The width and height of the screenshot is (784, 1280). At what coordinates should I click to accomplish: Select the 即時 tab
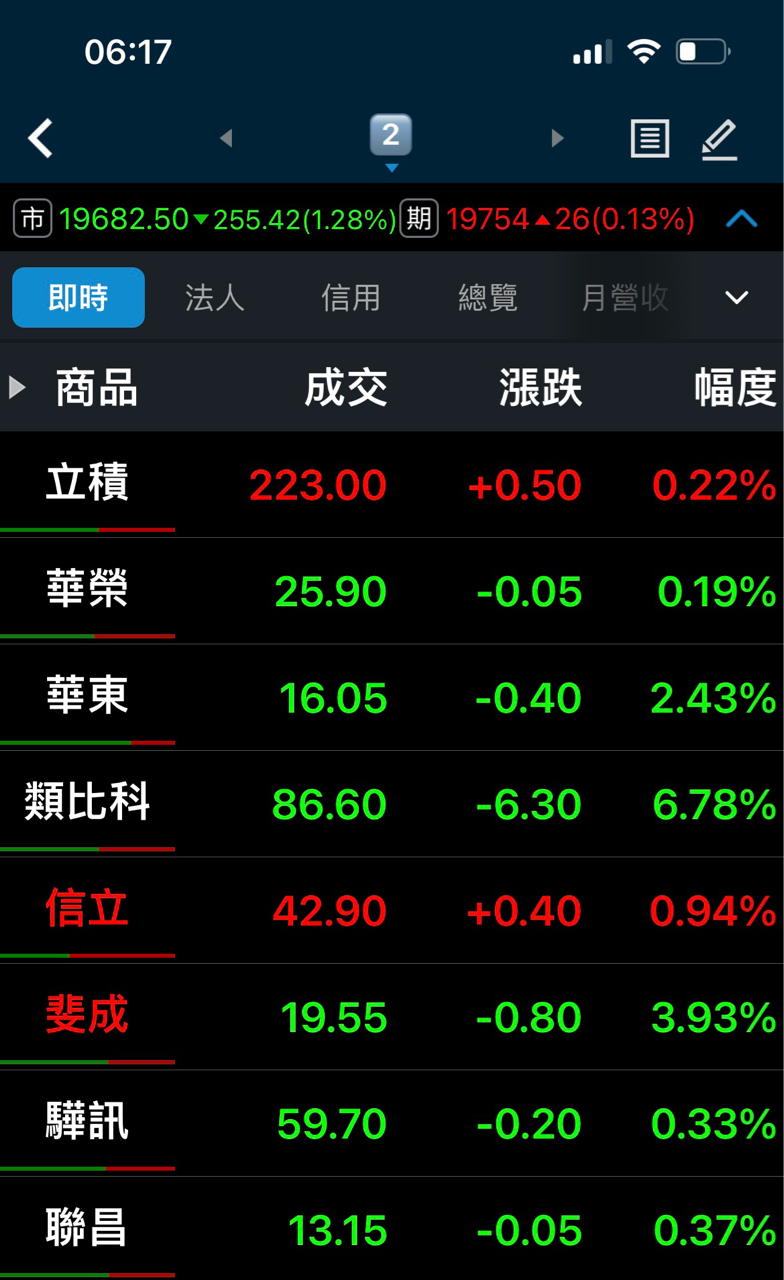78,297
